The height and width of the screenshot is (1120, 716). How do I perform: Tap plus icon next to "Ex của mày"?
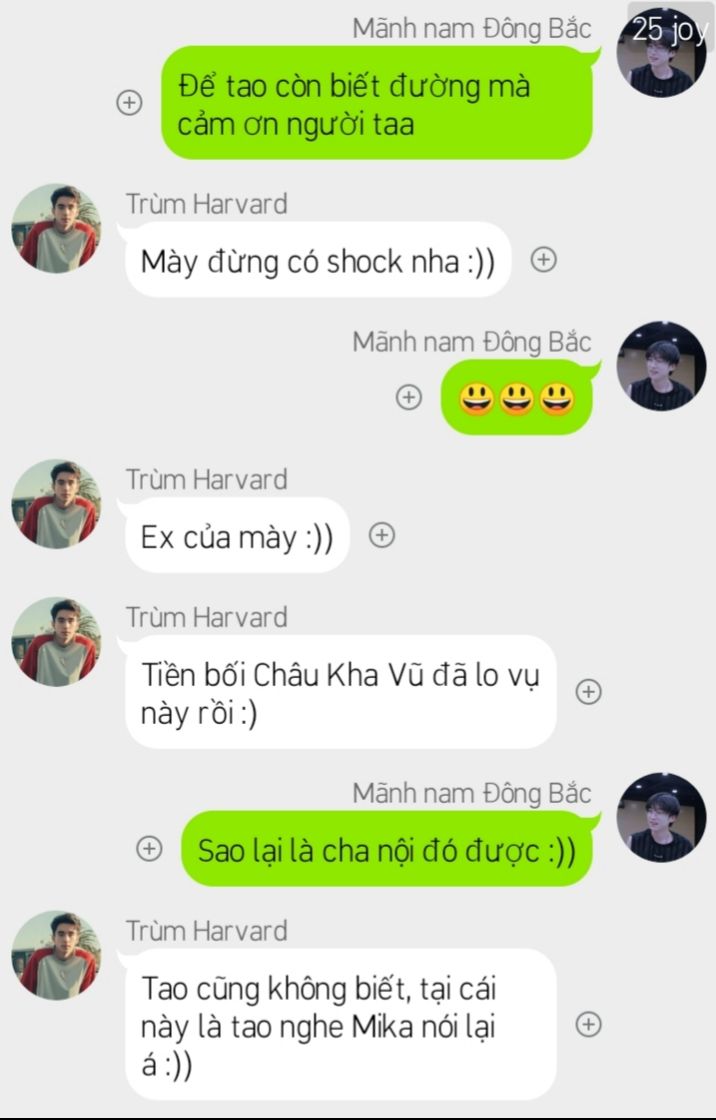[x=382, y=535]
